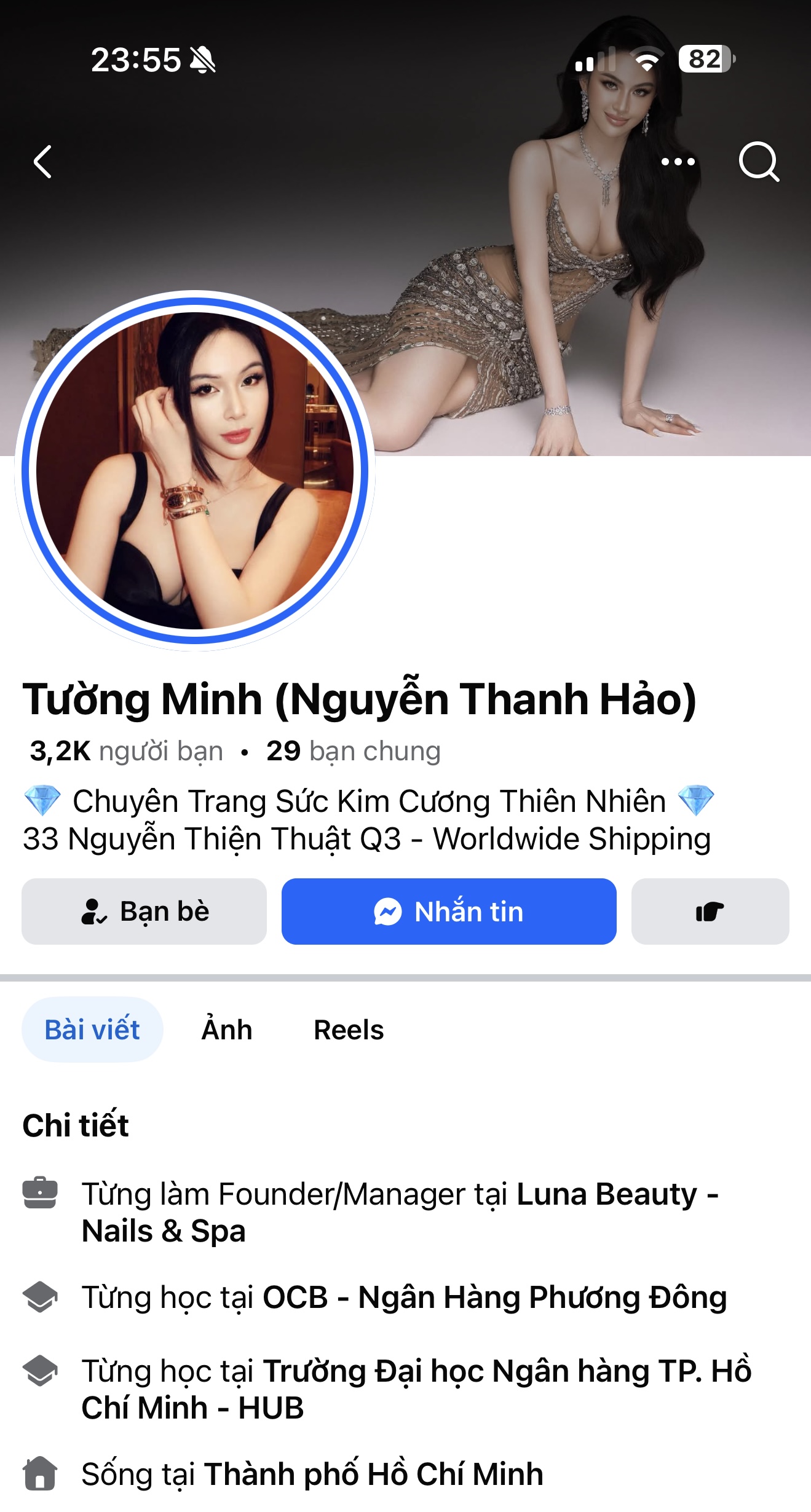Image resolution: width=811 pixels, height=1512 pixels.
Task: Open OCB - Ngân Hàng Phương Đông page
Action: point(495,1297)
